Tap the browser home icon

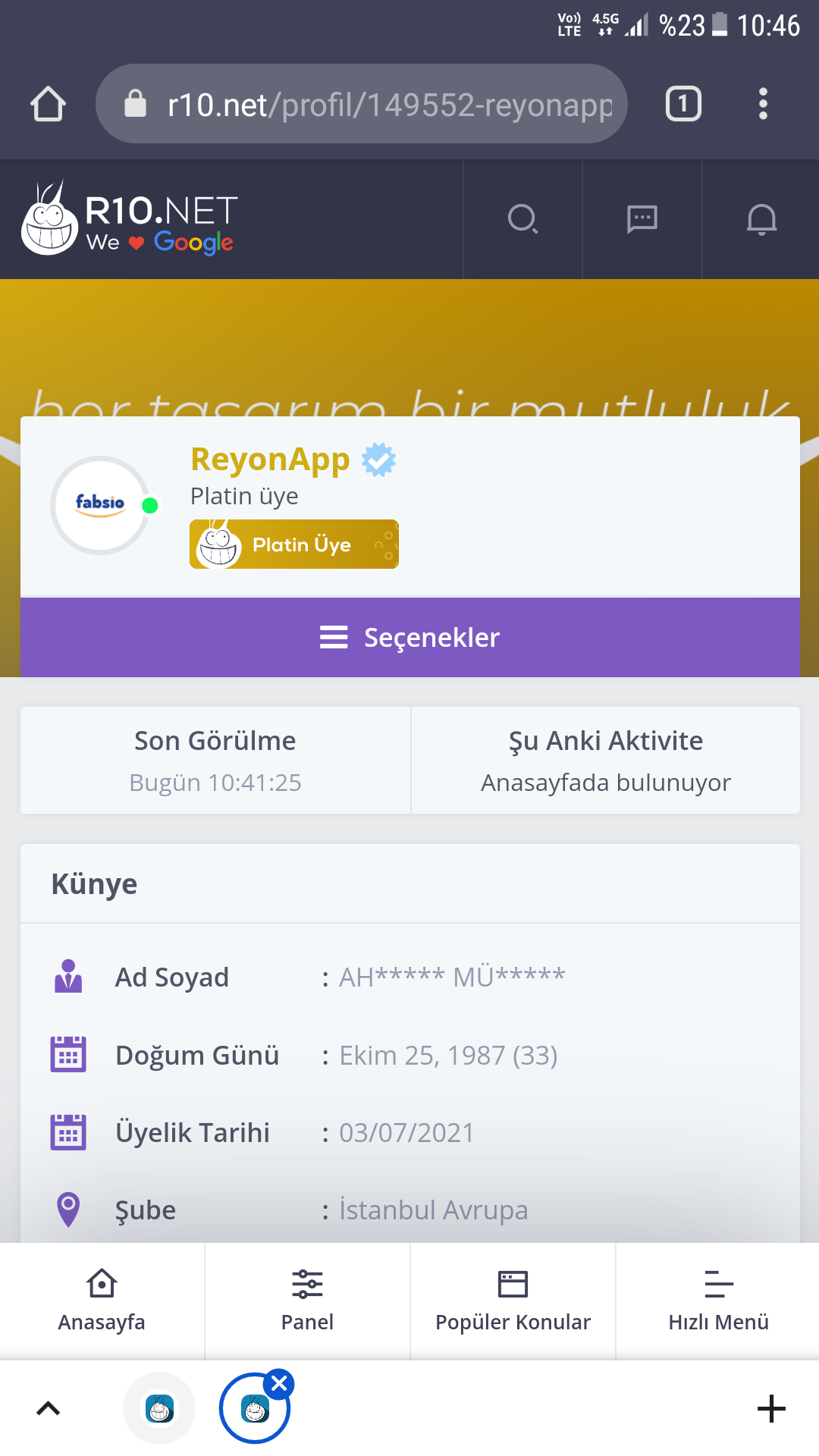pyautogui.click(x=48, y=104)
